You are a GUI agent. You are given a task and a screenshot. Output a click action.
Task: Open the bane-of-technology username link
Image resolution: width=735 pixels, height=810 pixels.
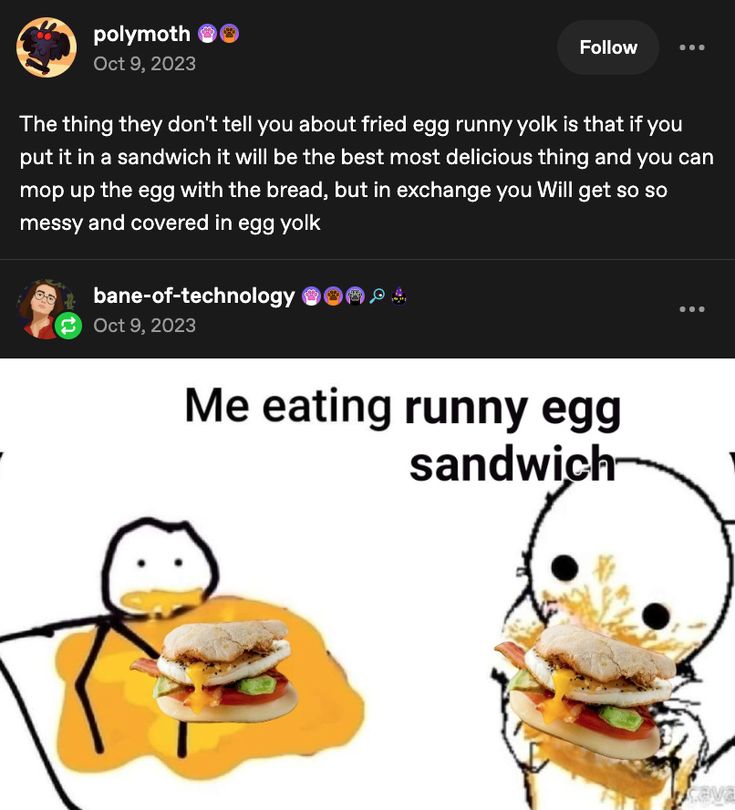[193, 295]
